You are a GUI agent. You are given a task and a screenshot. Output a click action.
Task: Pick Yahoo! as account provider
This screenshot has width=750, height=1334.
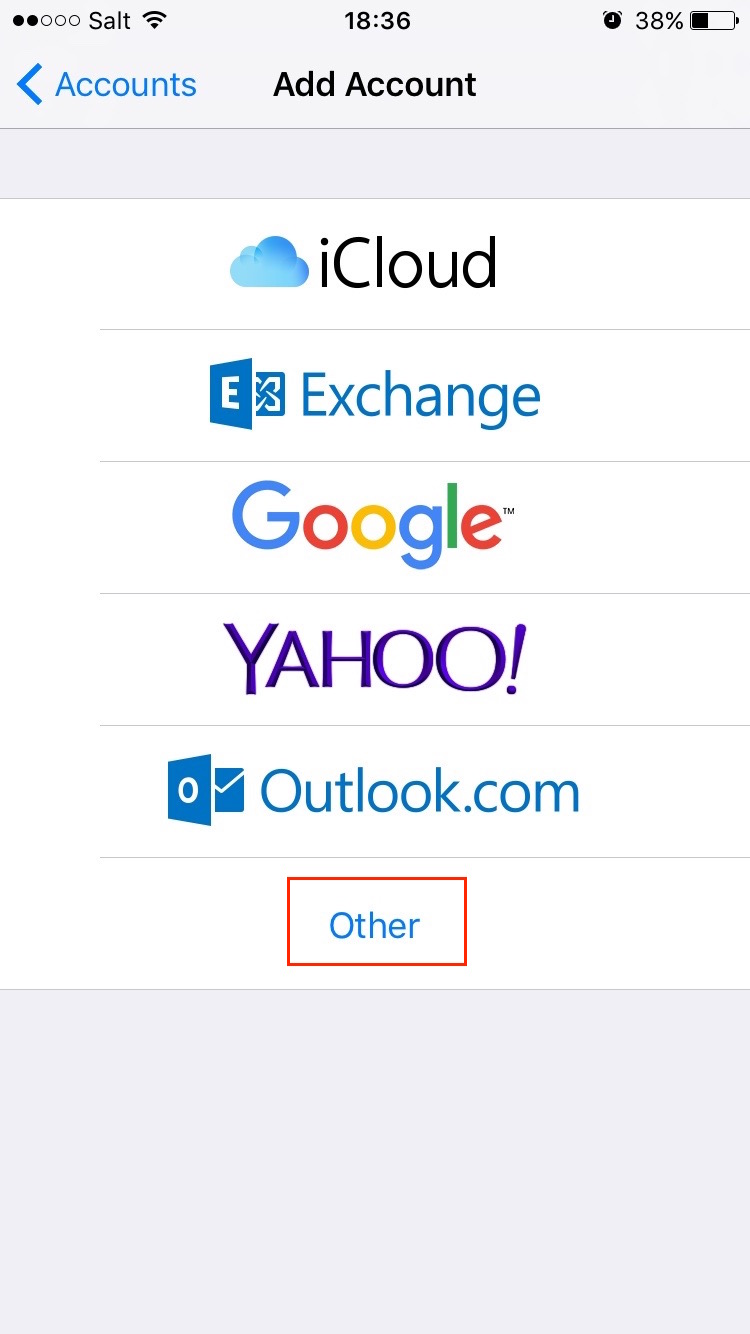375,659
